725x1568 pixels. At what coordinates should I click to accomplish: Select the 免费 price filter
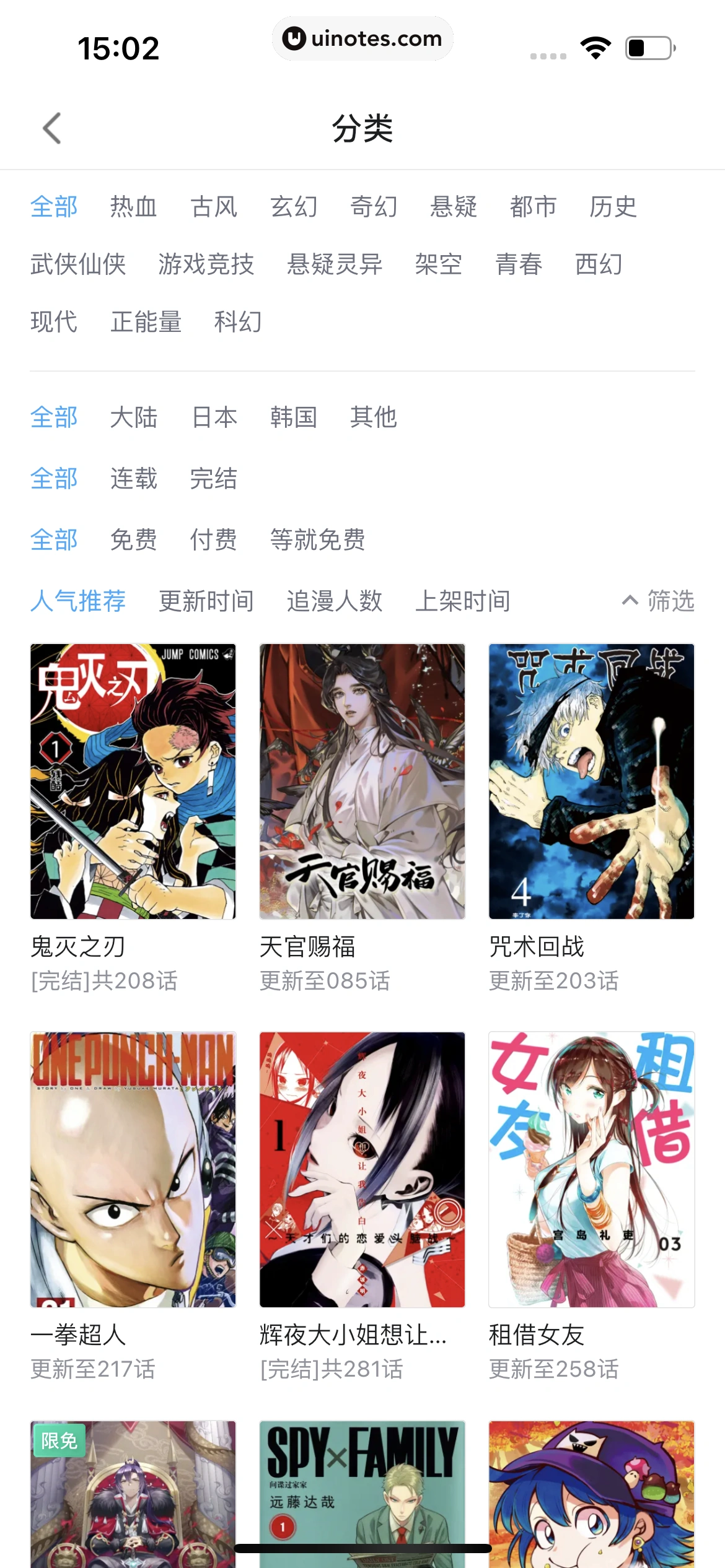coord(134,539)
